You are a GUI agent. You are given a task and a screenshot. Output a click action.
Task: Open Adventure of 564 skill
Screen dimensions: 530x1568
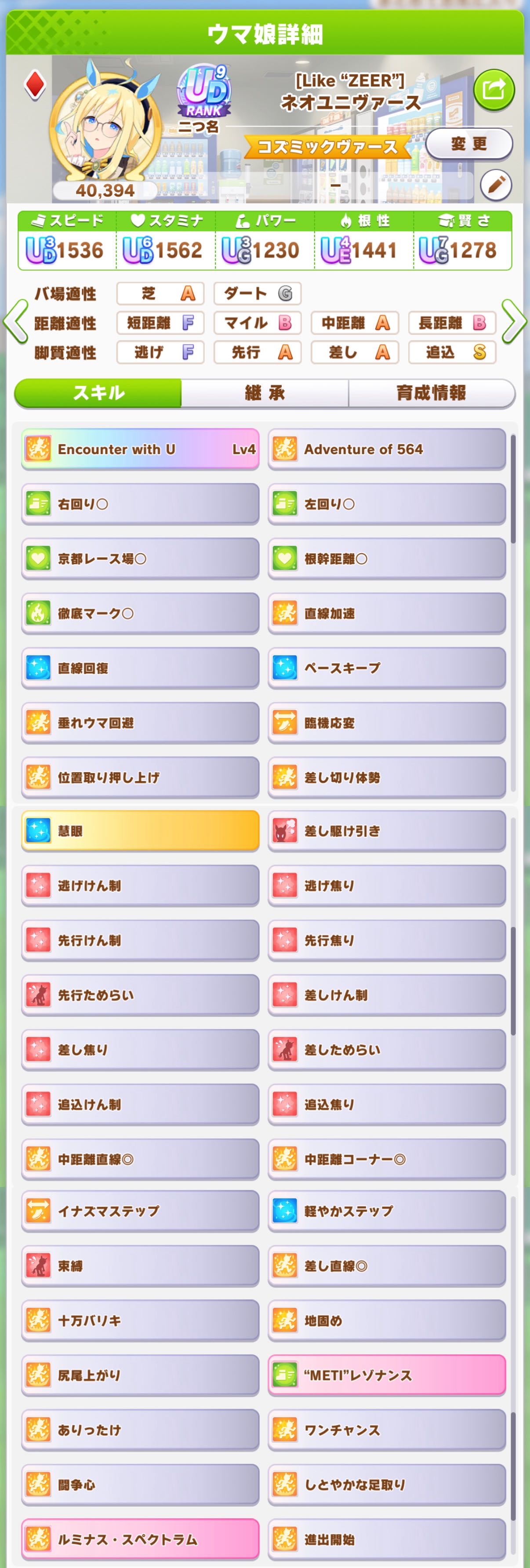coord(387,449)
